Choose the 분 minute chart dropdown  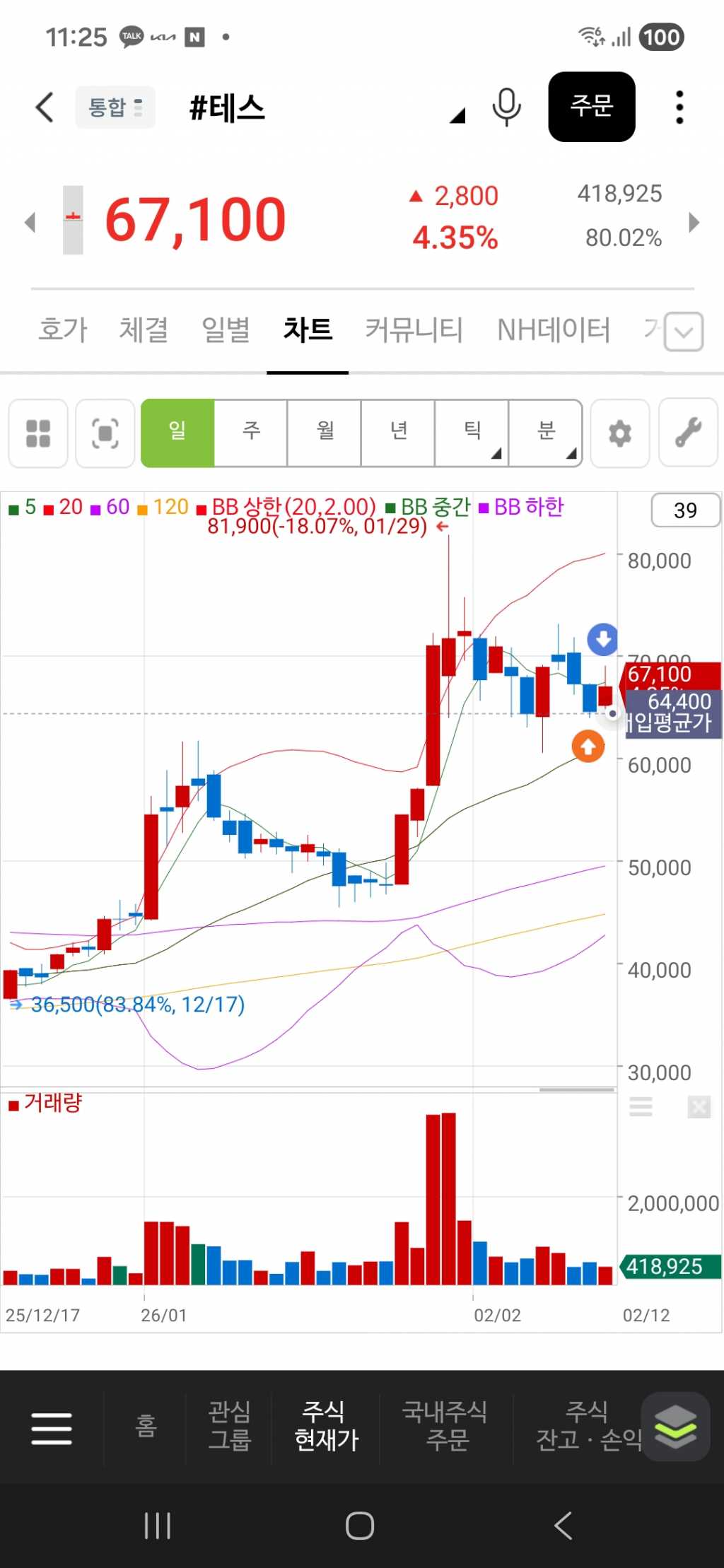click(x=546, y=433)
